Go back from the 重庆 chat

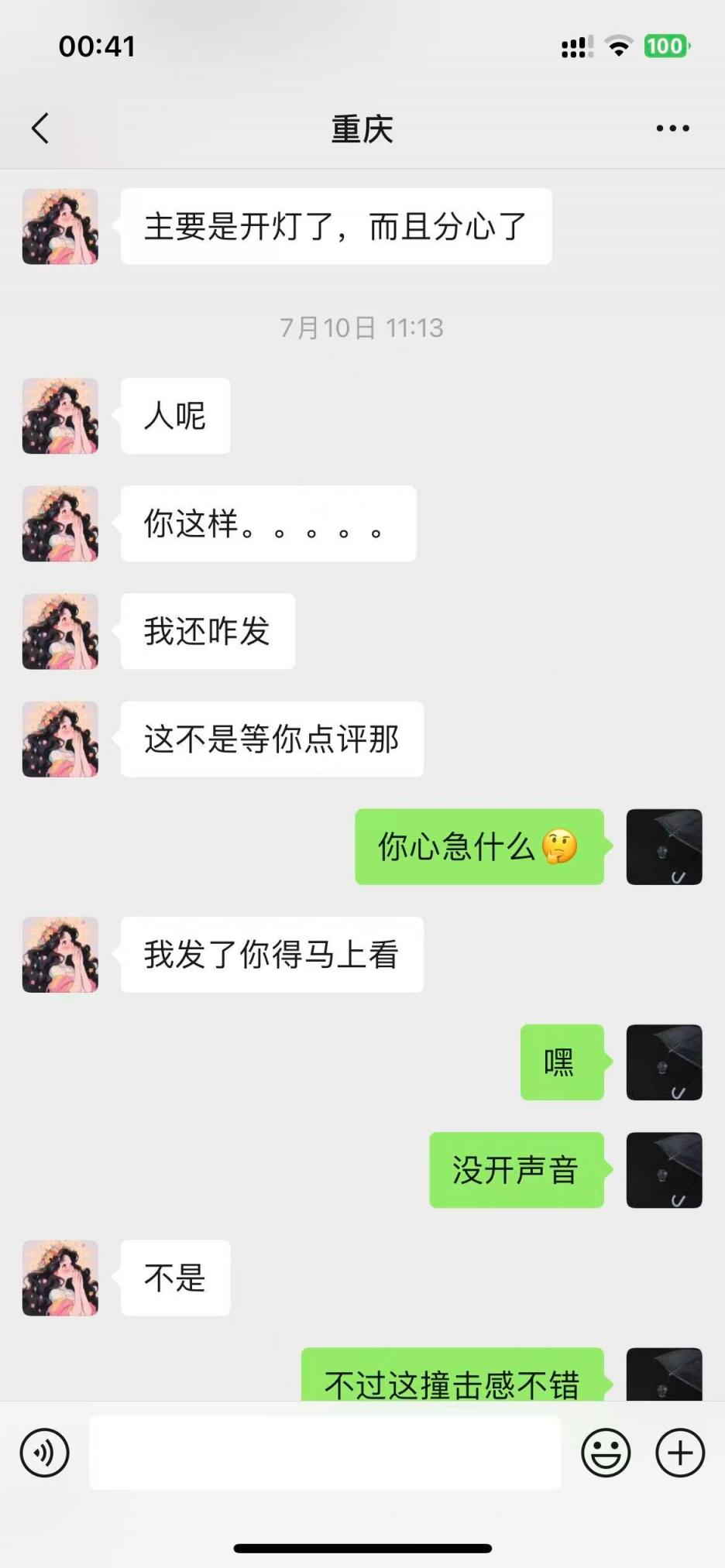pos(40,129)
